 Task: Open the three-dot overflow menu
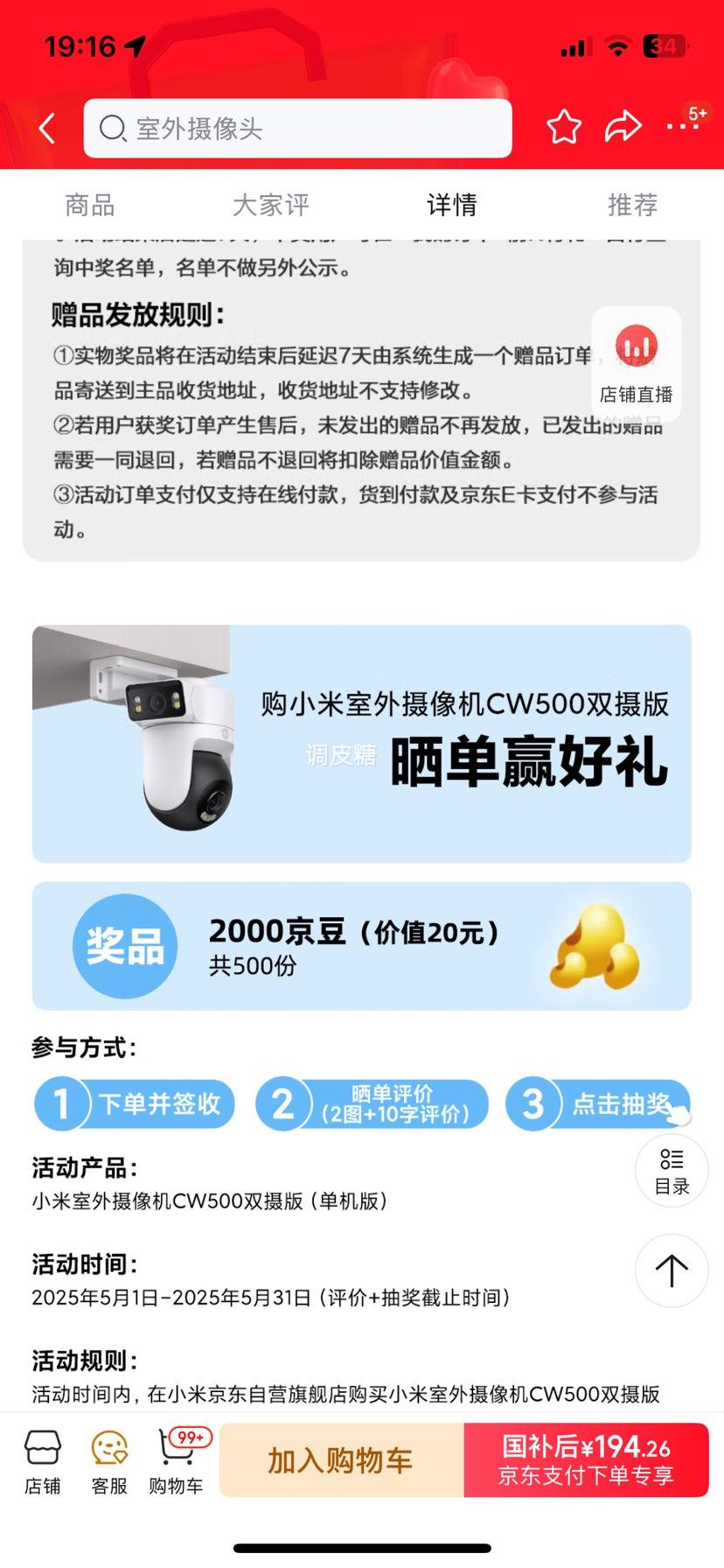coord(682,127)
